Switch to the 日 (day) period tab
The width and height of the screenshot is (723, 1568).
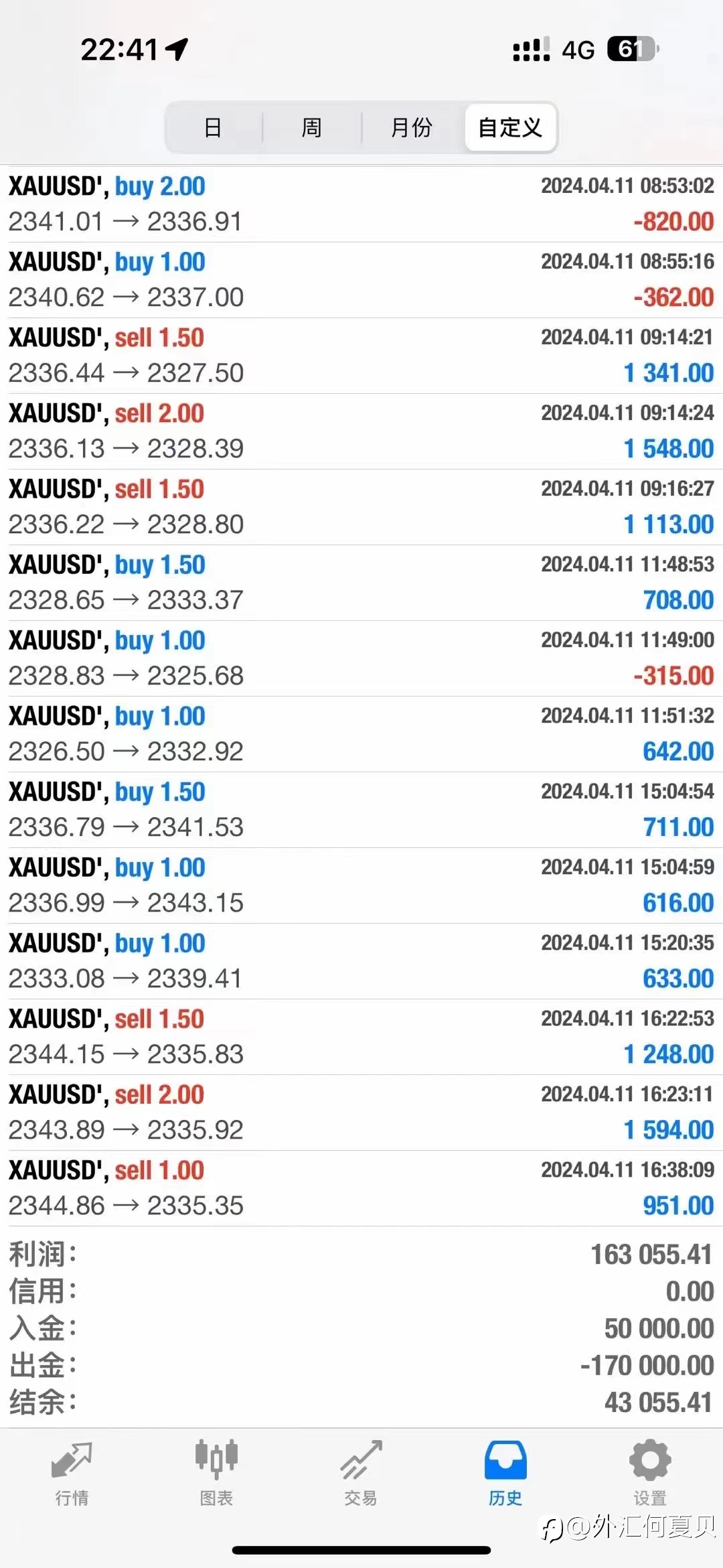click(x=213, y=127)
